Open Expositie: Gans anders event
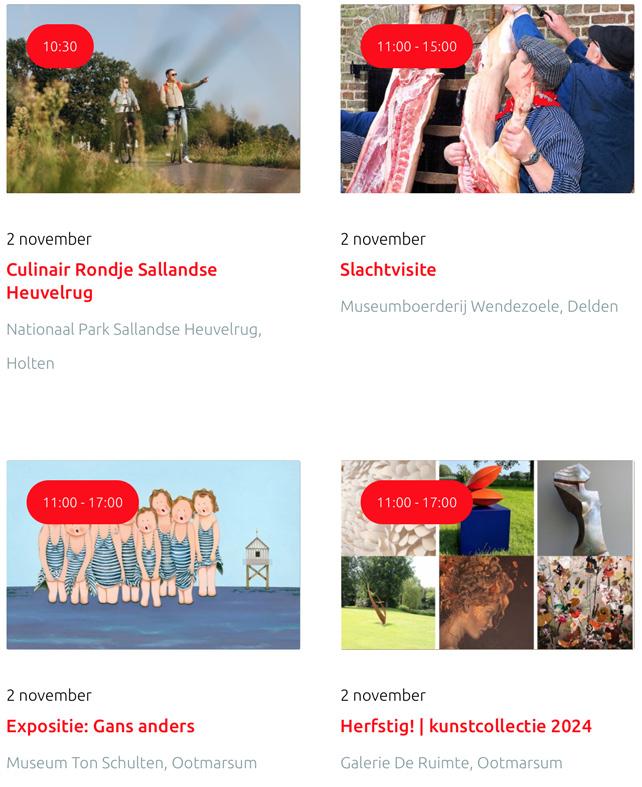The image size is (642, 787). pyautogui.click(x=100, y=726)
